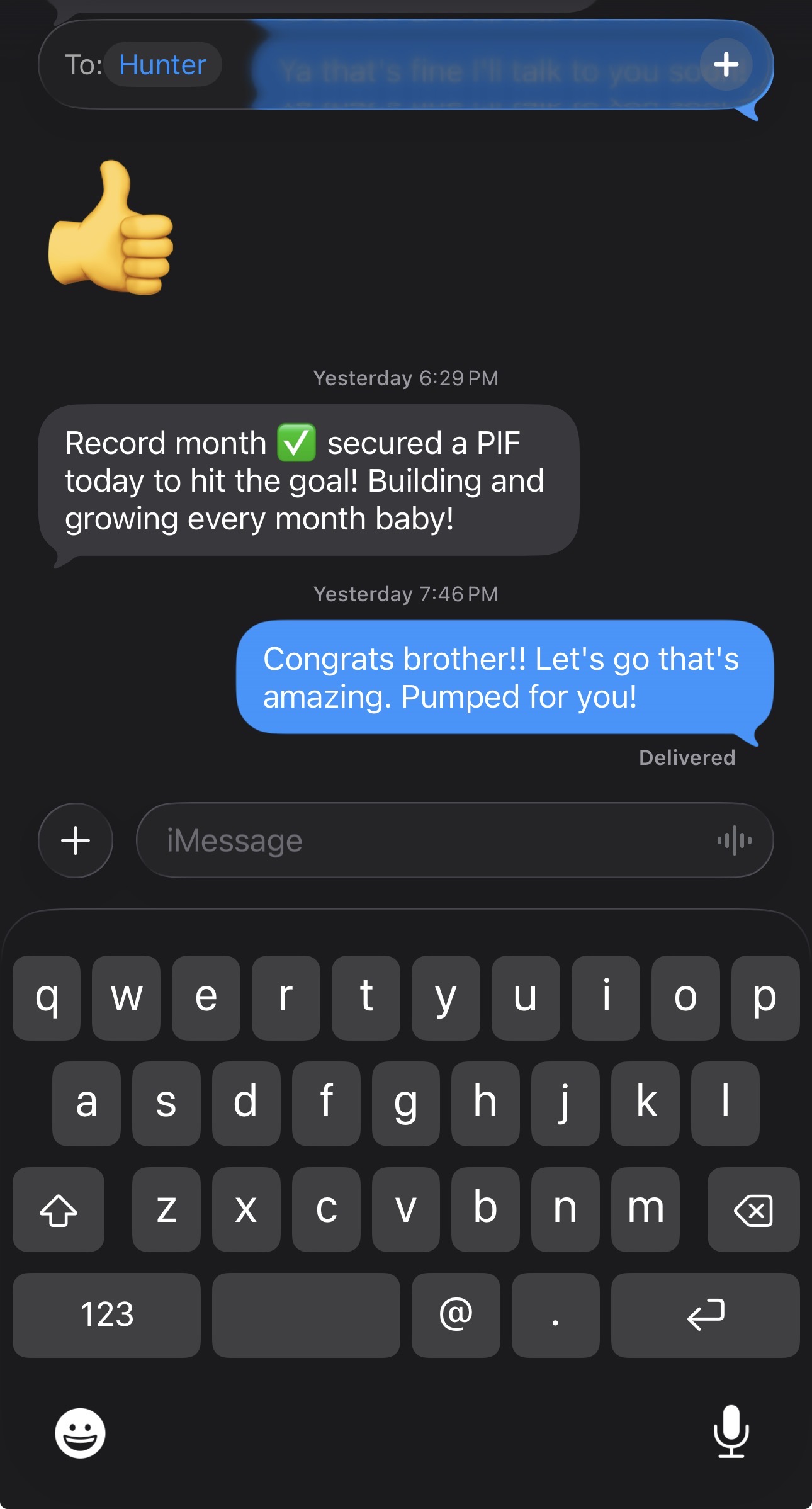812x1509 pixels.
Task: Record an audio message with the waveform icon
Action: pos(734,840)
